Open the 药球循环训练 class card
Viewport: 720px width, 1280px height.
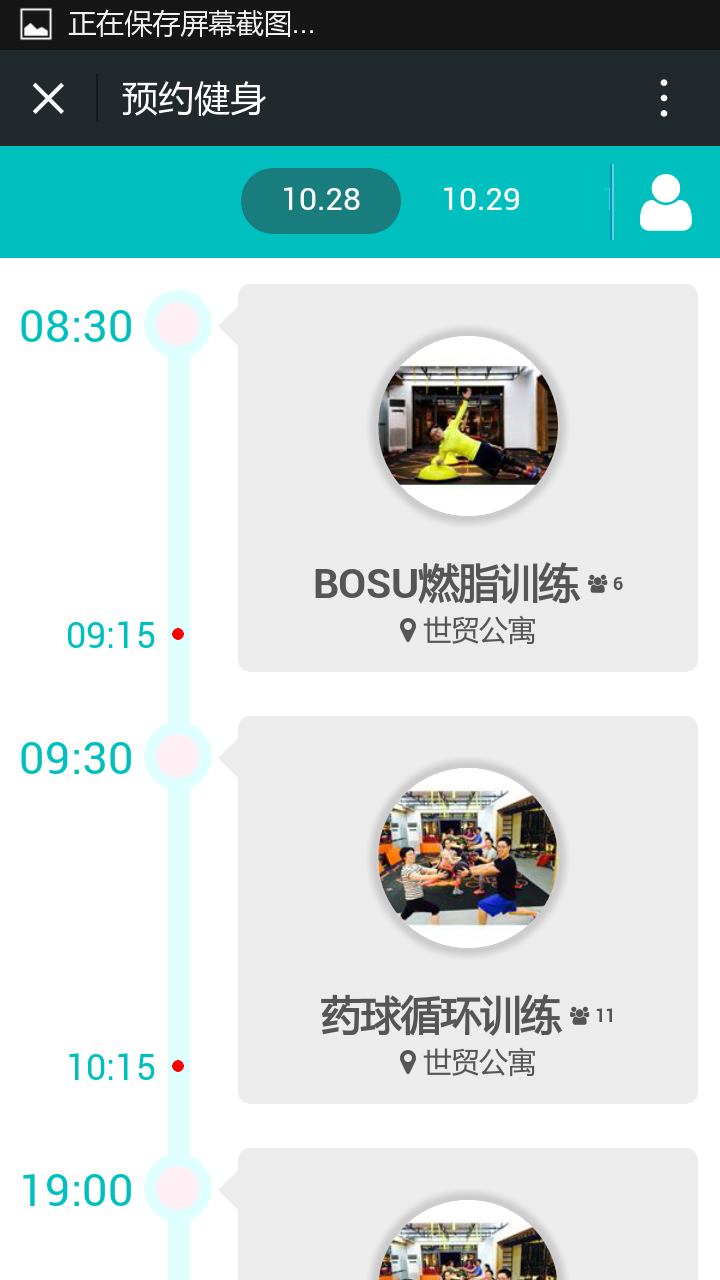coord(467,909)
